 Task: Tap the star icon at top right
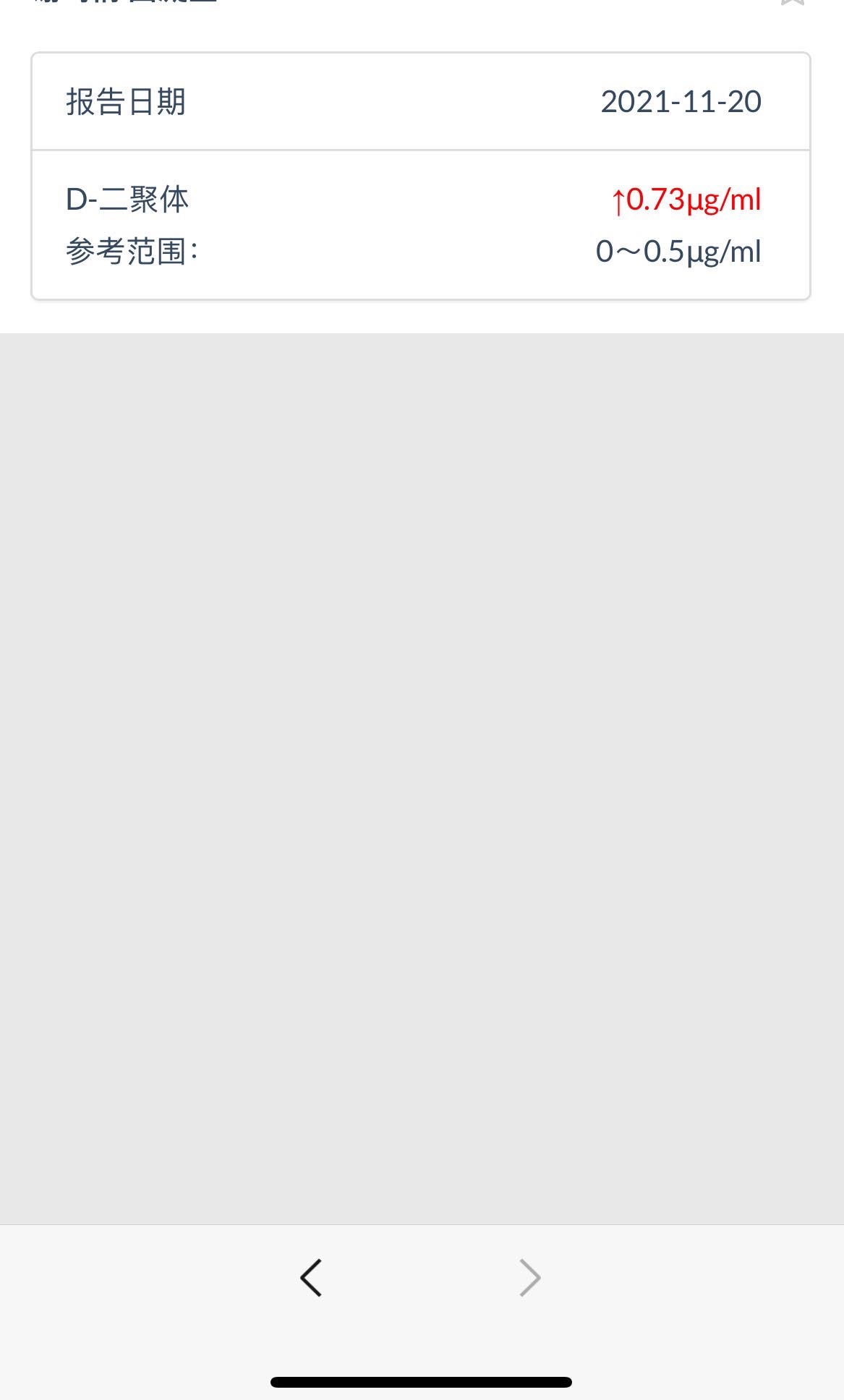pos(793,2)
